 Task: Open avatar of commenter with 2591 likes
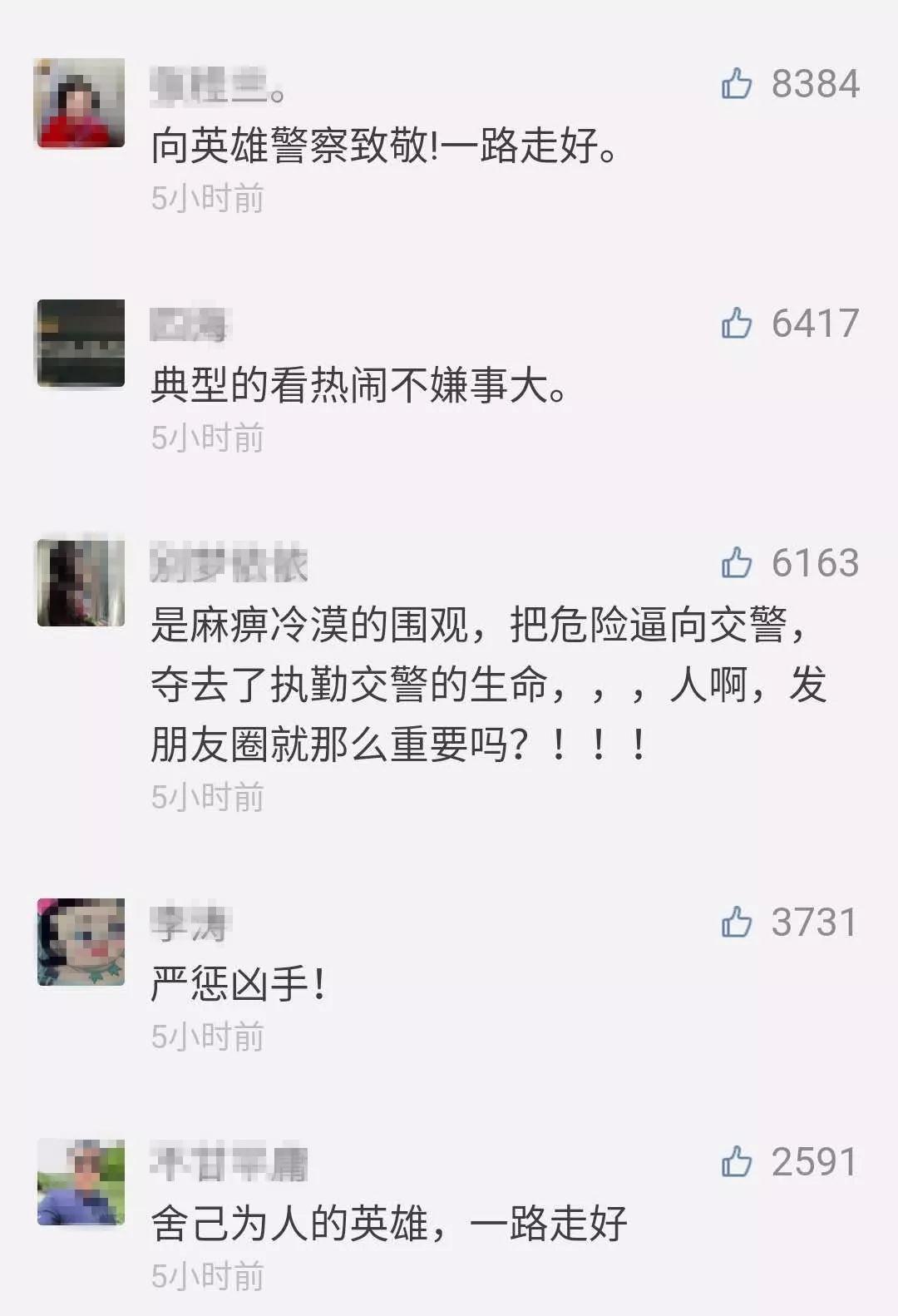[81, 1181]
